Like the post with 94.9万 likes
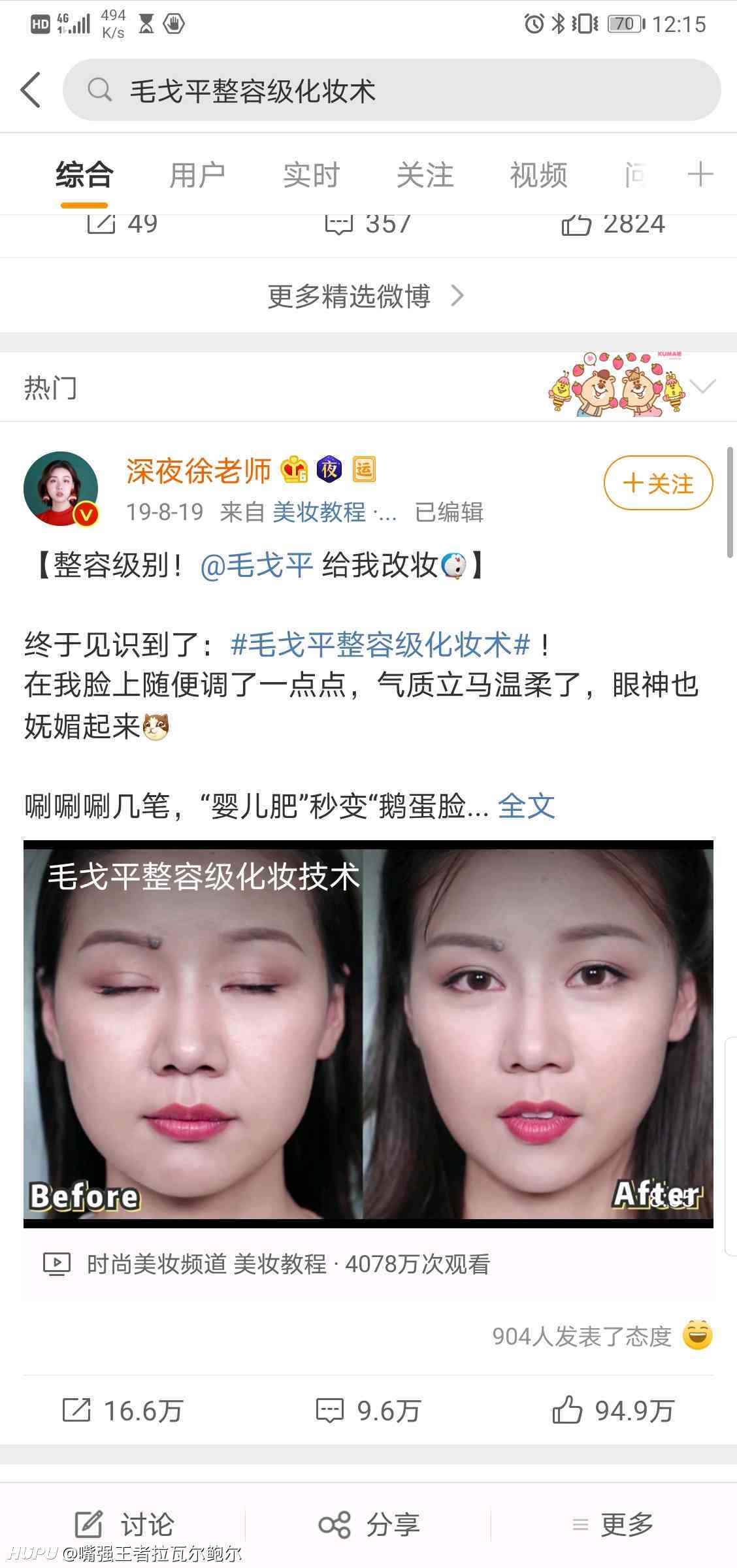The height and width of the screenshot is (1568, 737). click(x=613, y=1411)
